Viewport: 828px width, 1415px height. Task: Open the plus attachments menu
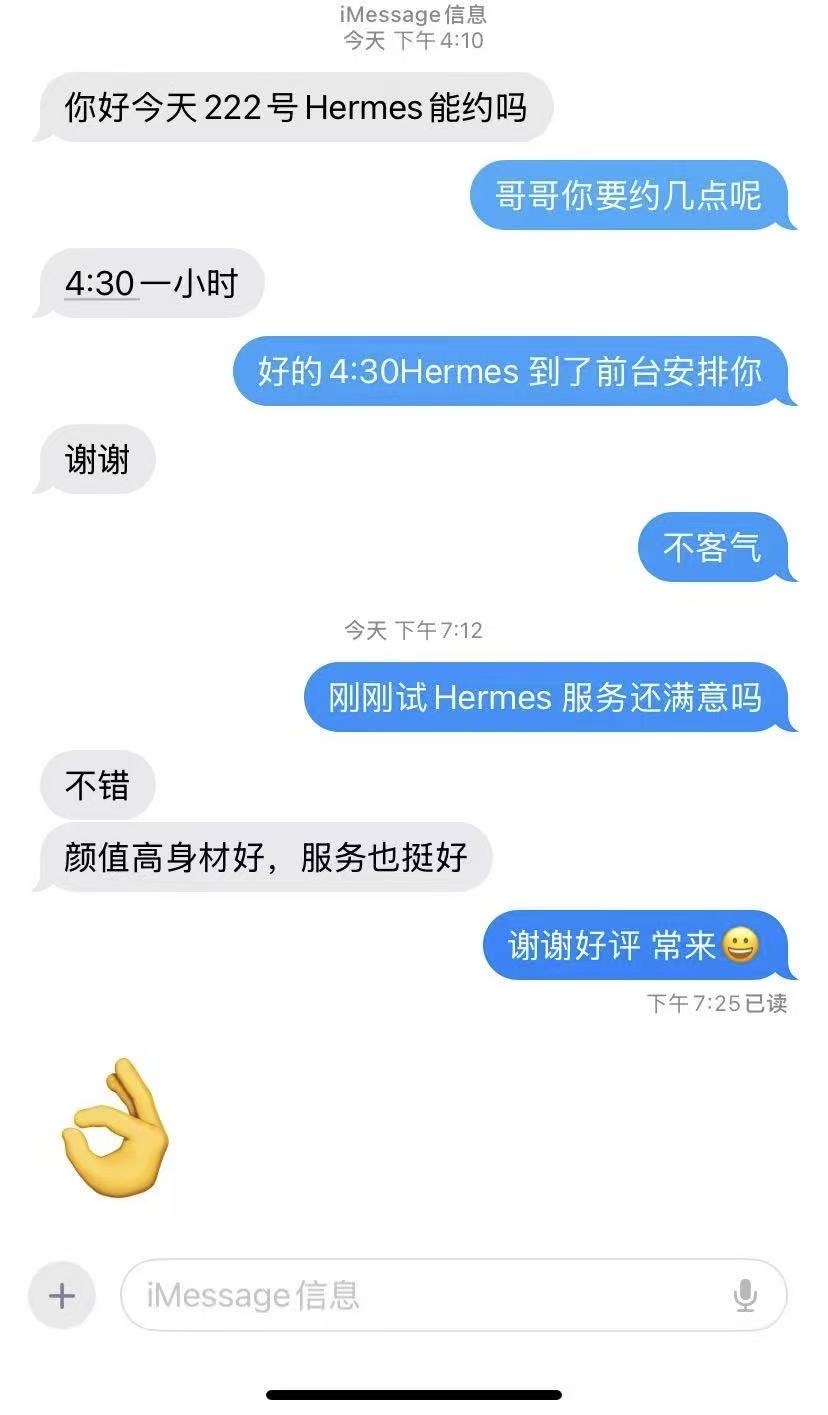[62, 1296]
